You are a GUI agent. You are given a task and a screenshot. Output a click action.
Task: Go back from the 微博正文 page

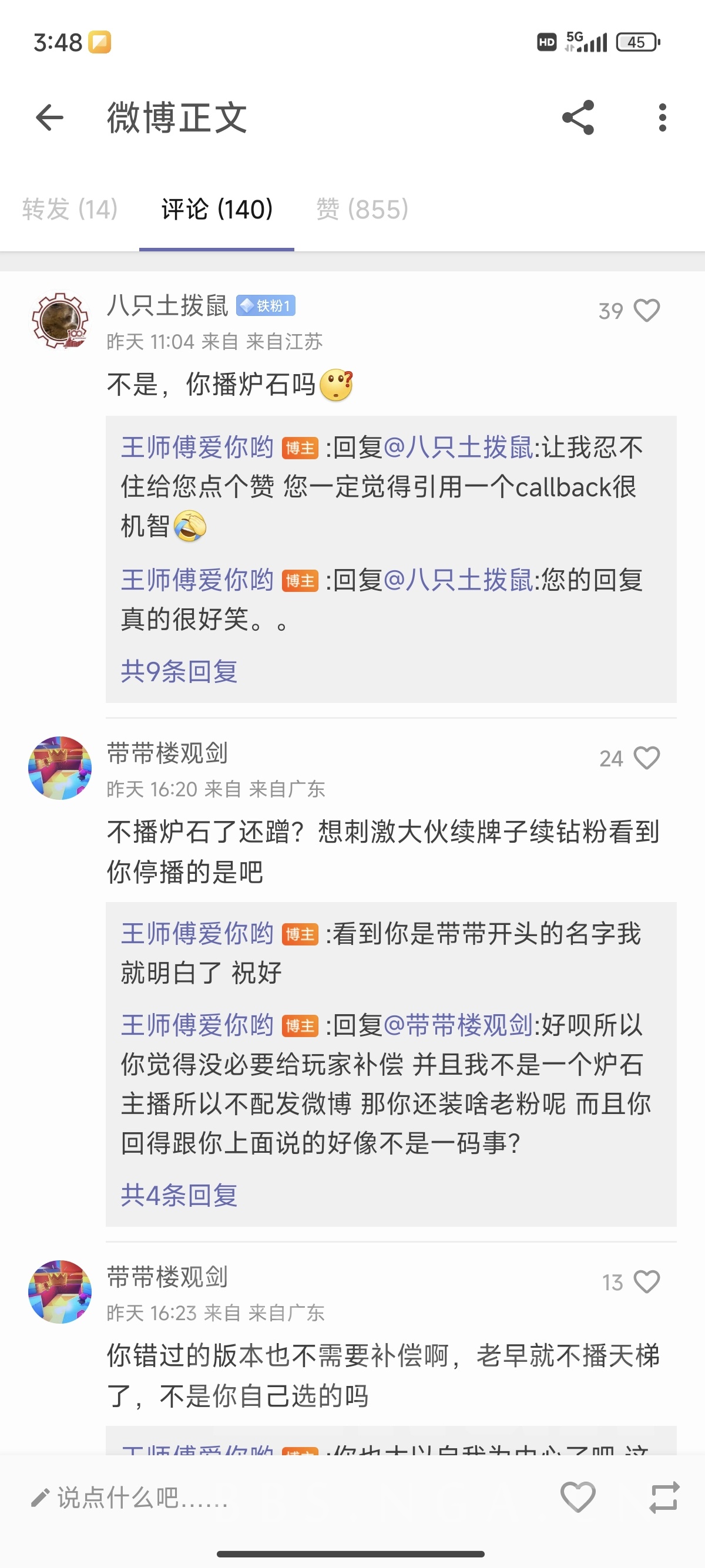[x=50, y=117]
